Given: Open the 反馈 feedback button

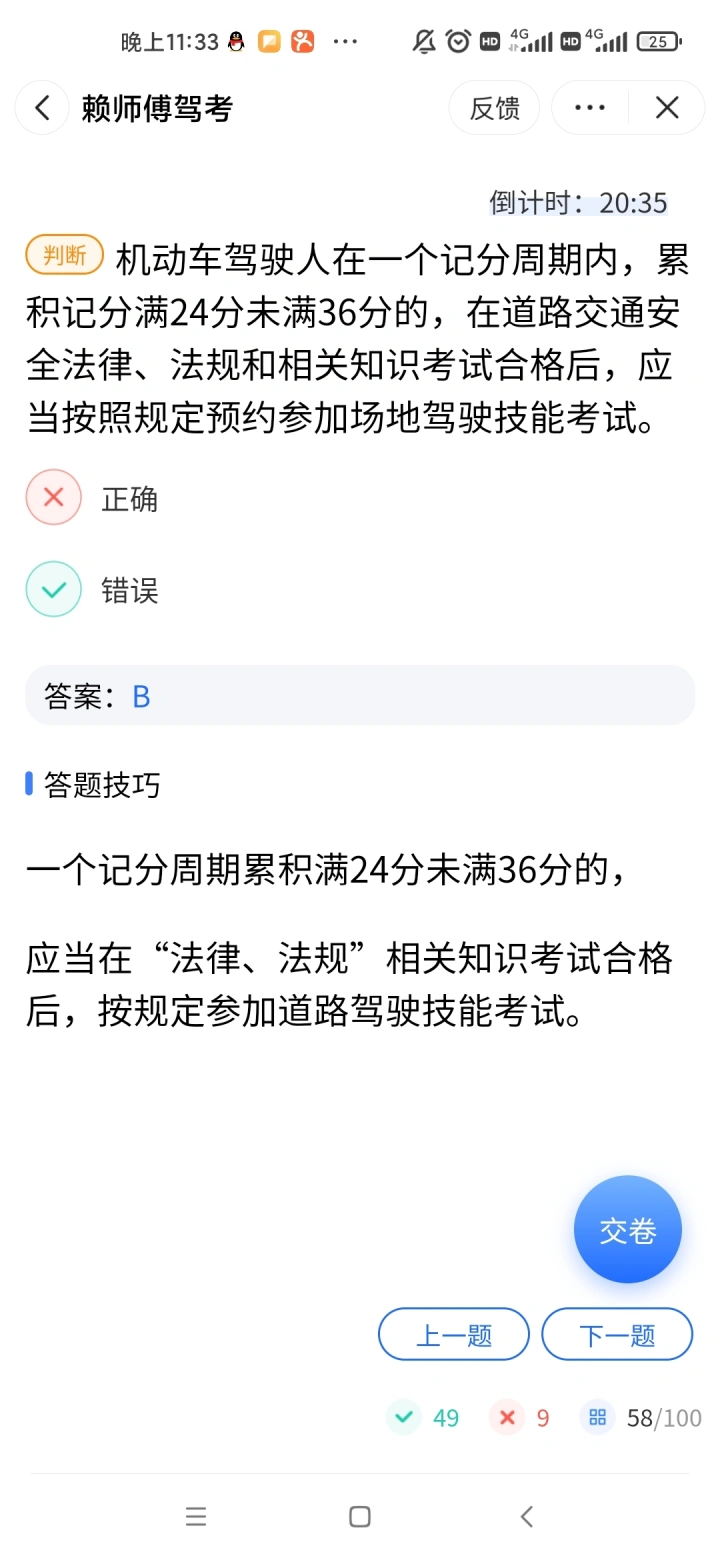Looking at the screenshot, I should pyautogui.click(x=494, y=108).
